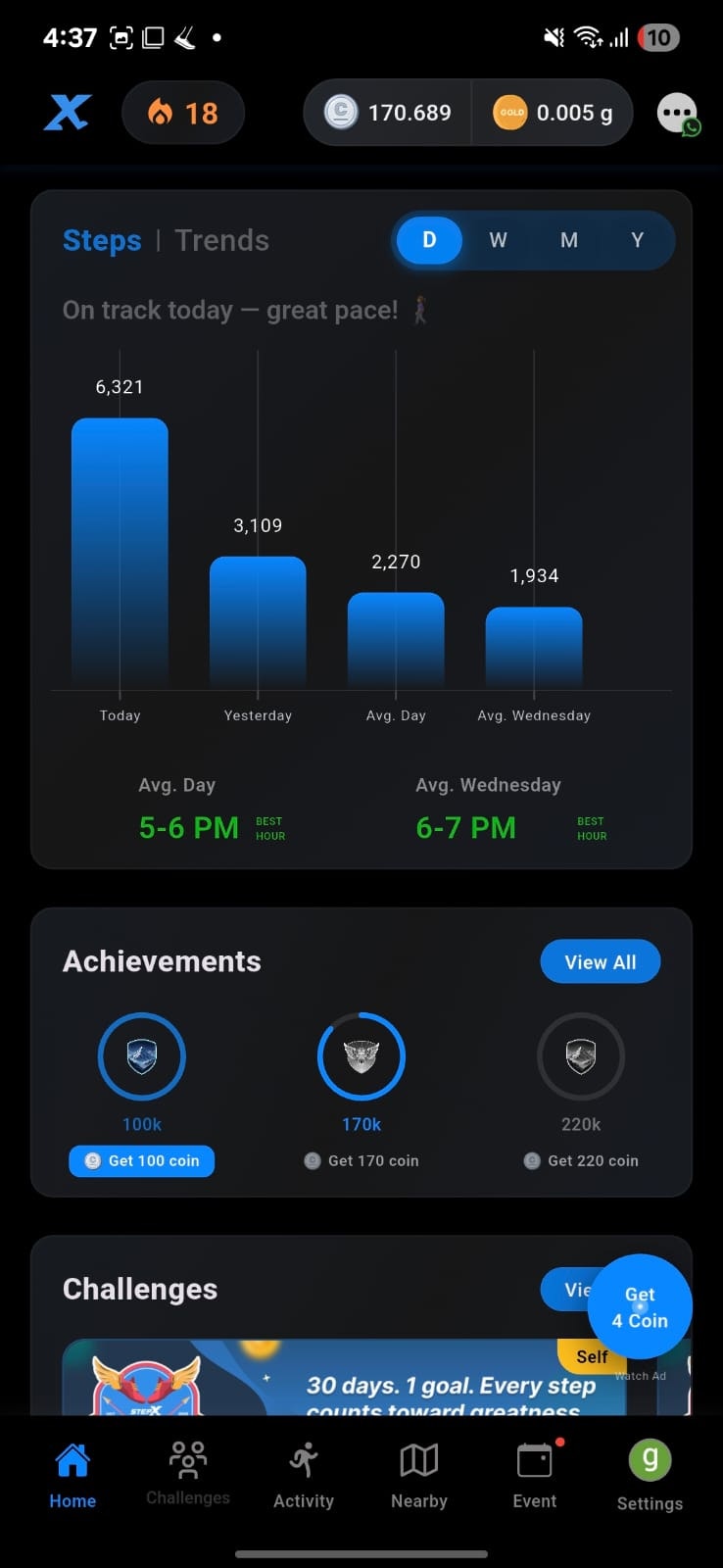Select the W weekly view toggle
The height and width of the screenshot is (1568, 723).
(x=498, y=240)
